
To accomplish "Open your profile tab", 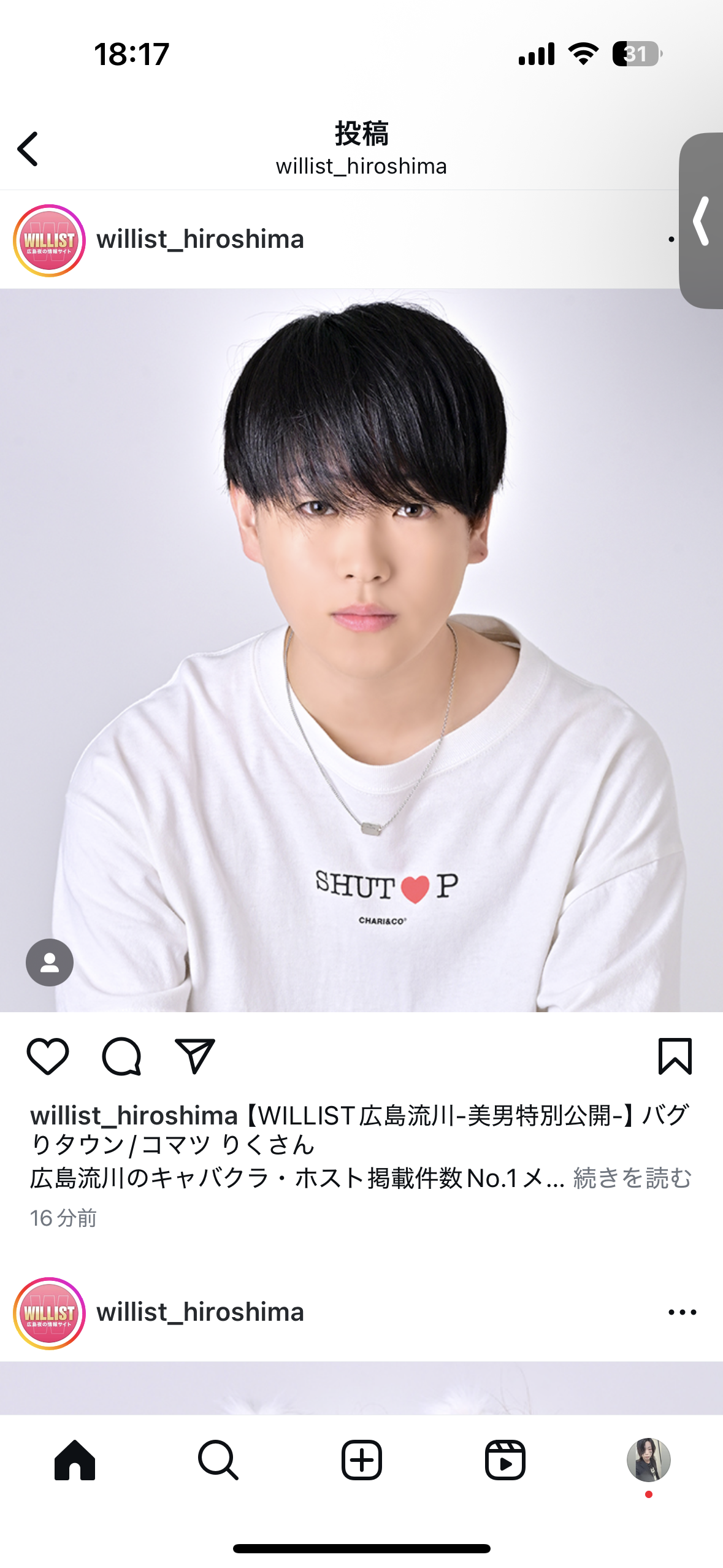I will (648, 1460).
